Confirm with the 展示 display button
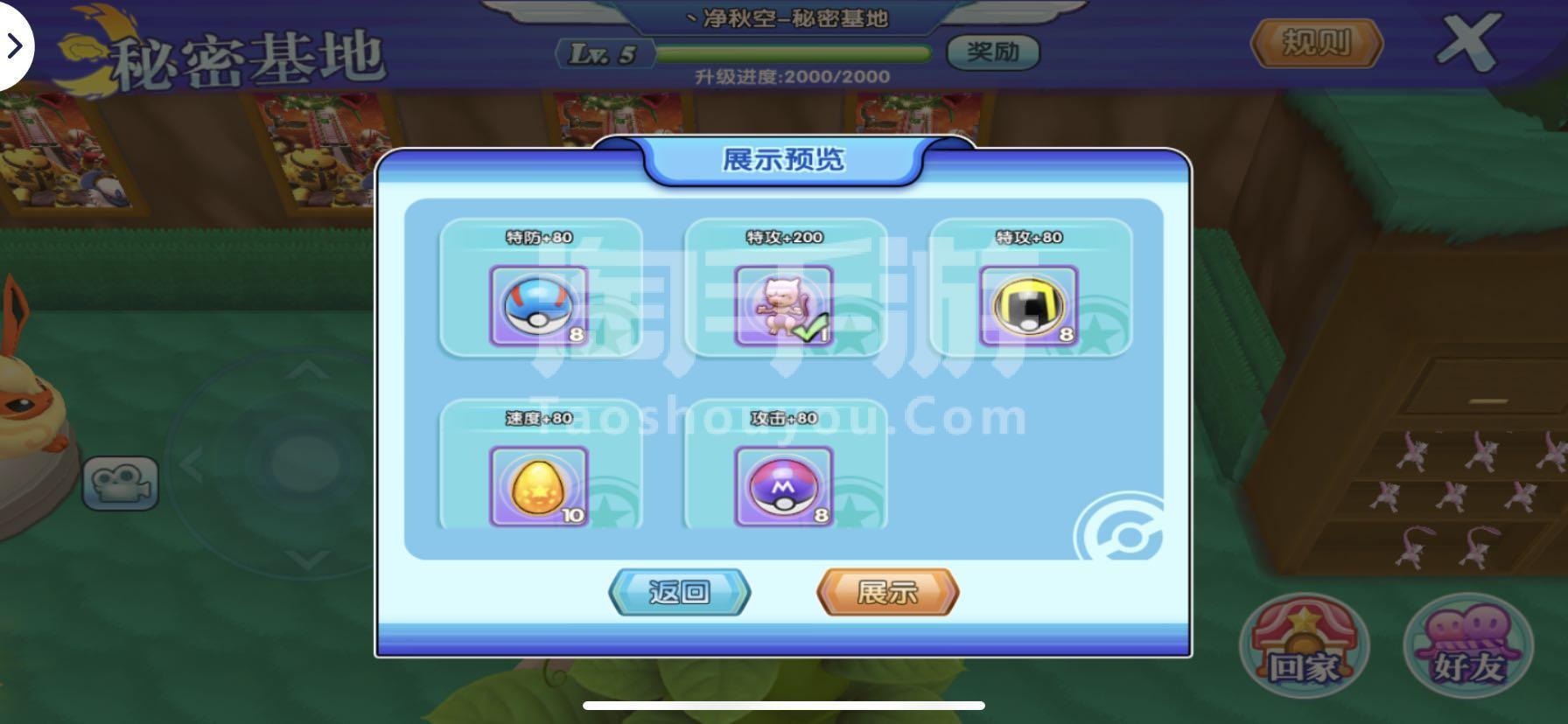The height and width of the screenshot is (724, 1568). pos(887,592)
